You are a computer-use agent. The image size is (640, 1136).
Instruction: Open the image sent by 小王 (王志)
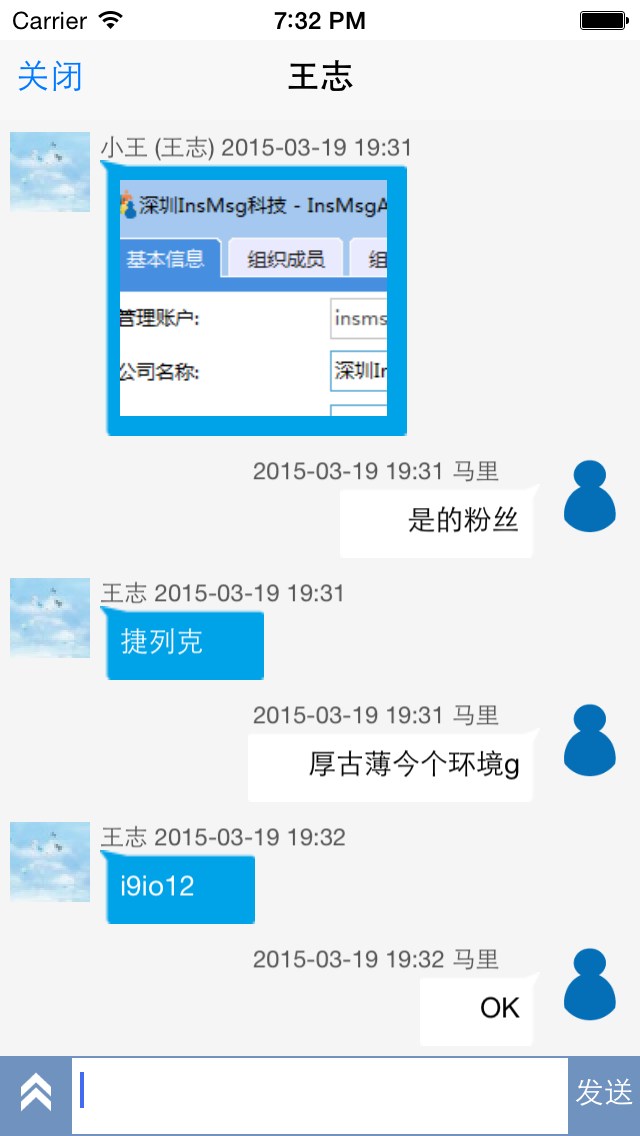[x=255, y=298]
